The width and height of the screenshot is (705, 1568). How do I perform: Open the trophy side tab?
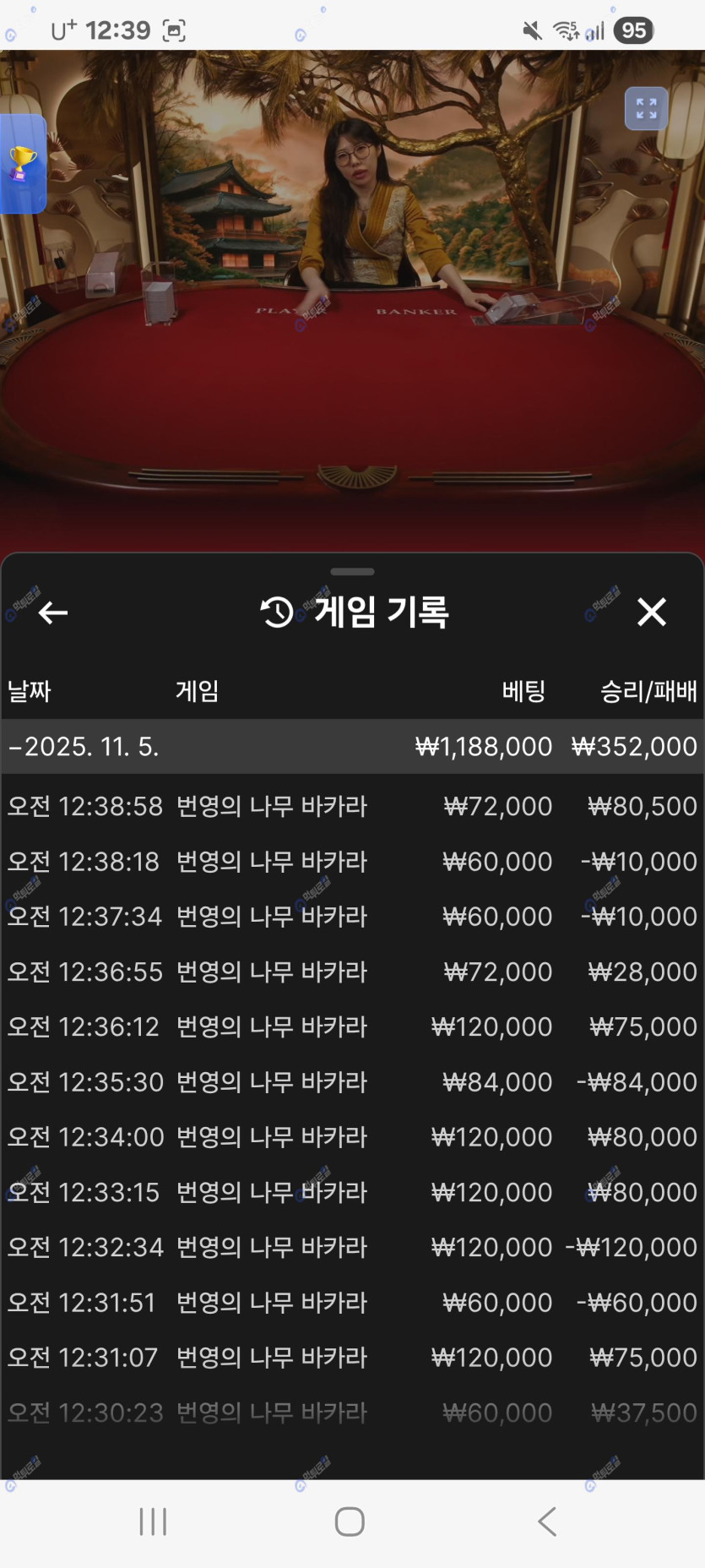(23, 164)
